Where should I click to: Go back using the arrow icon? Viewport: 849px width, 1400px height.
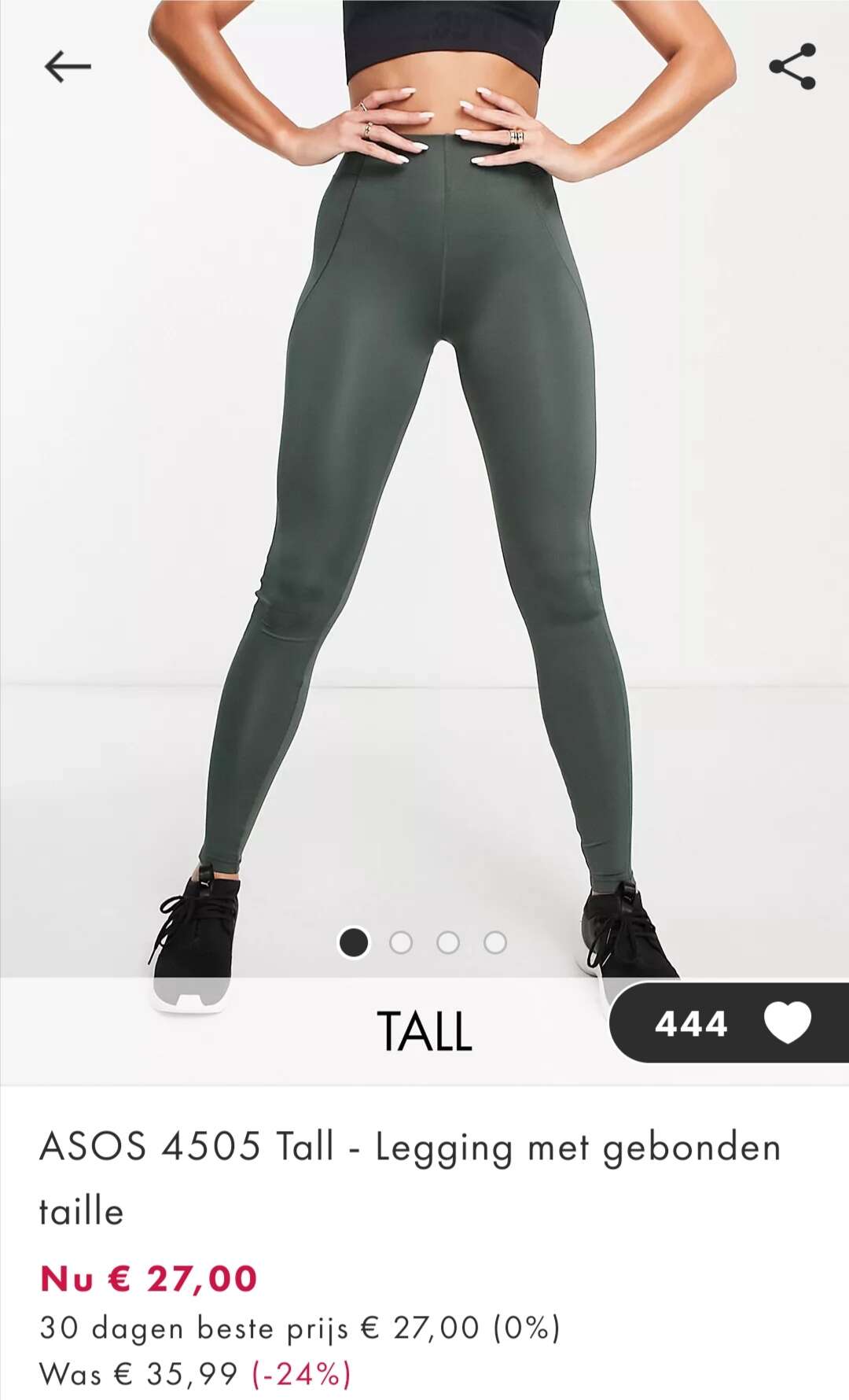68,67
